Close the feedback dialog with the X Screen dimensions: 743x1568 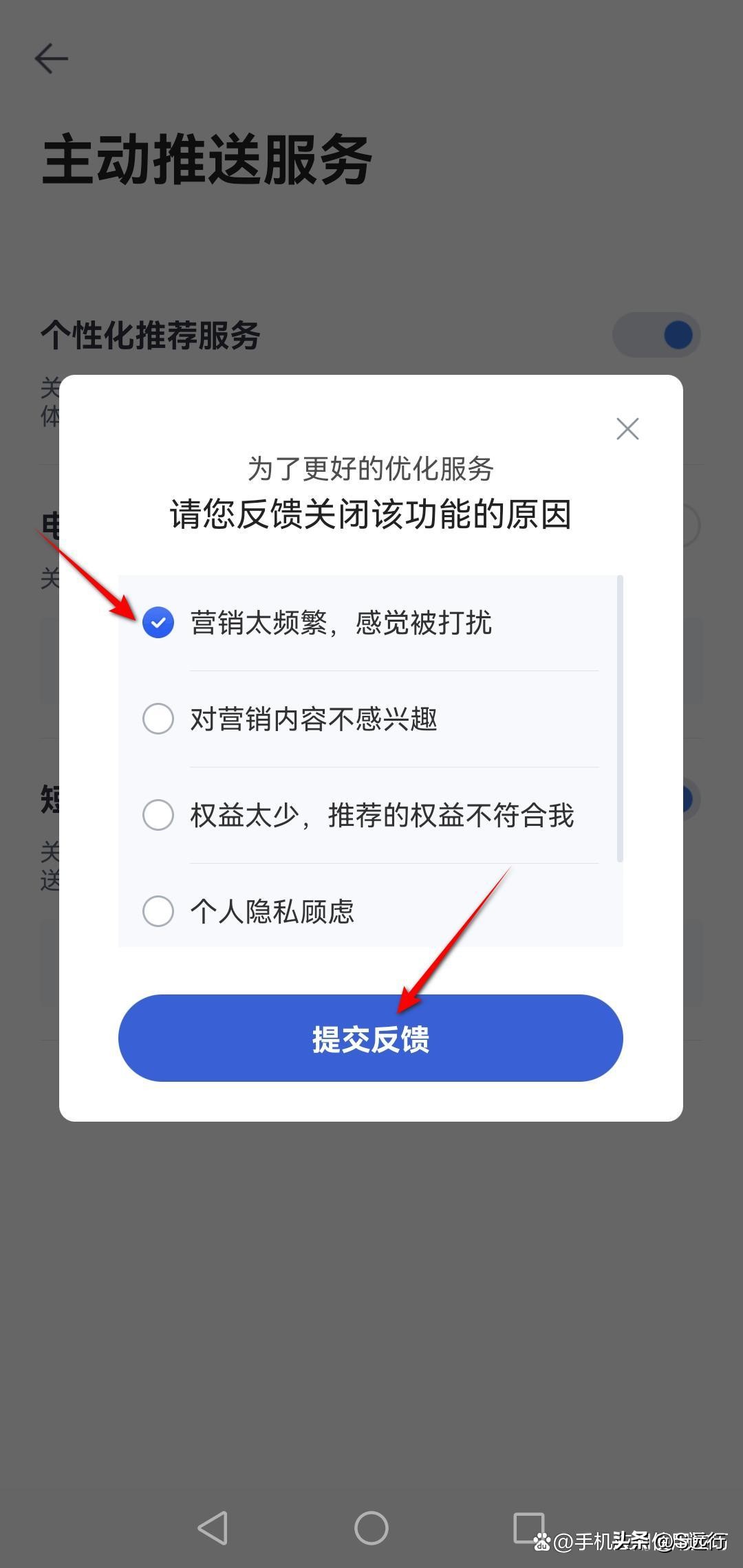627,428
